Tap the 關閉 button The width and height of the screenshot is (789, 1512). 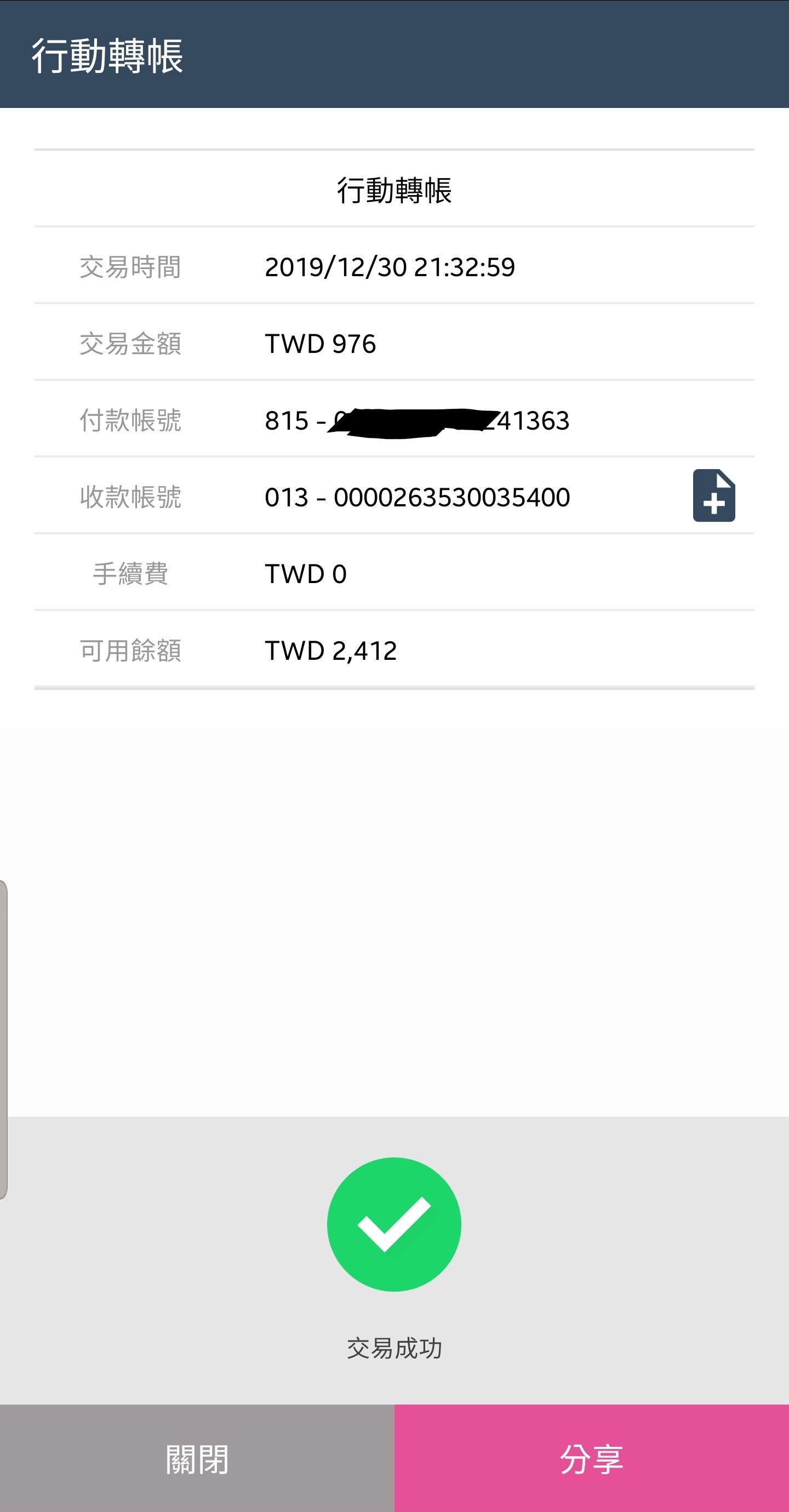point(197,1458)
